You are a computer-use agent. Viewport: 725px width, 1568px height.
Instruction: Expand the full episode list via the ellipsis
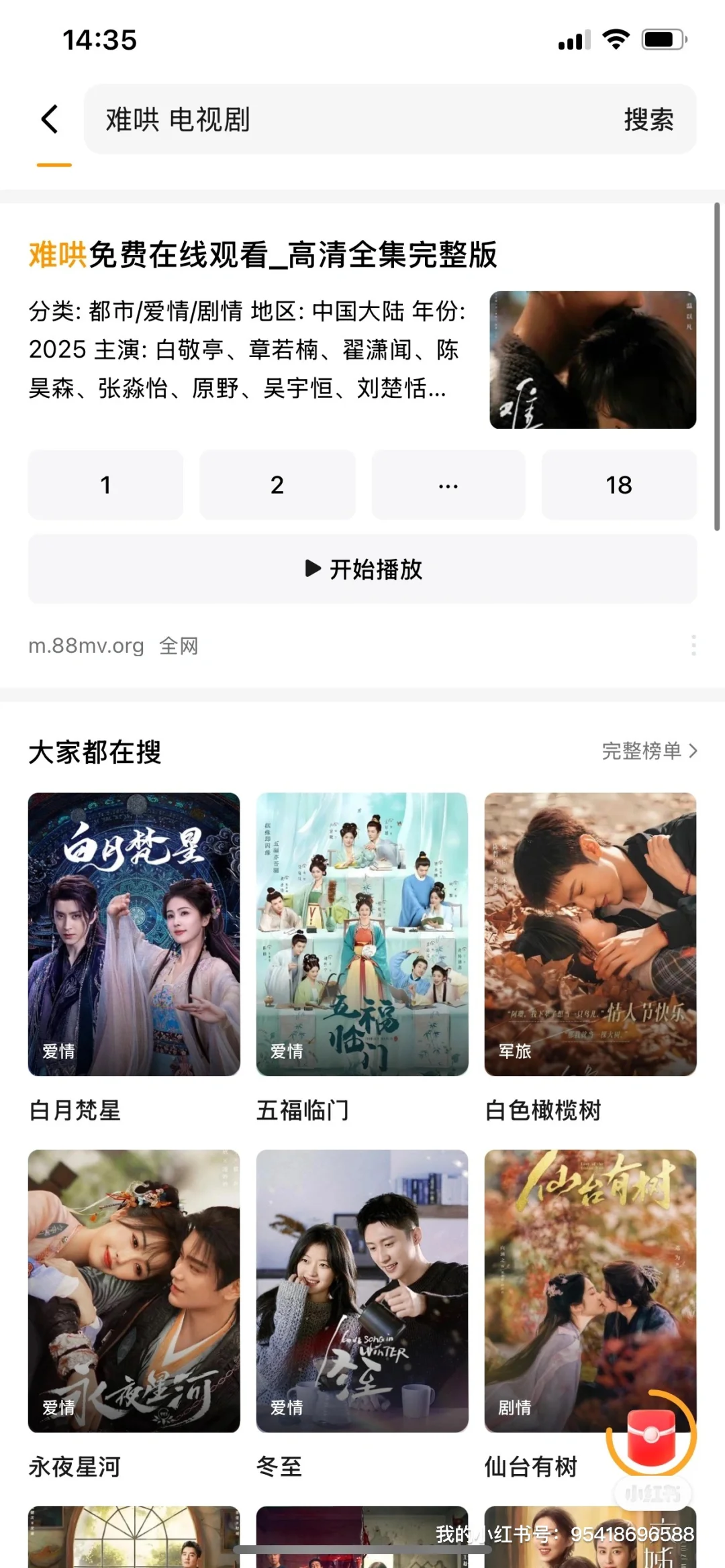448,484
